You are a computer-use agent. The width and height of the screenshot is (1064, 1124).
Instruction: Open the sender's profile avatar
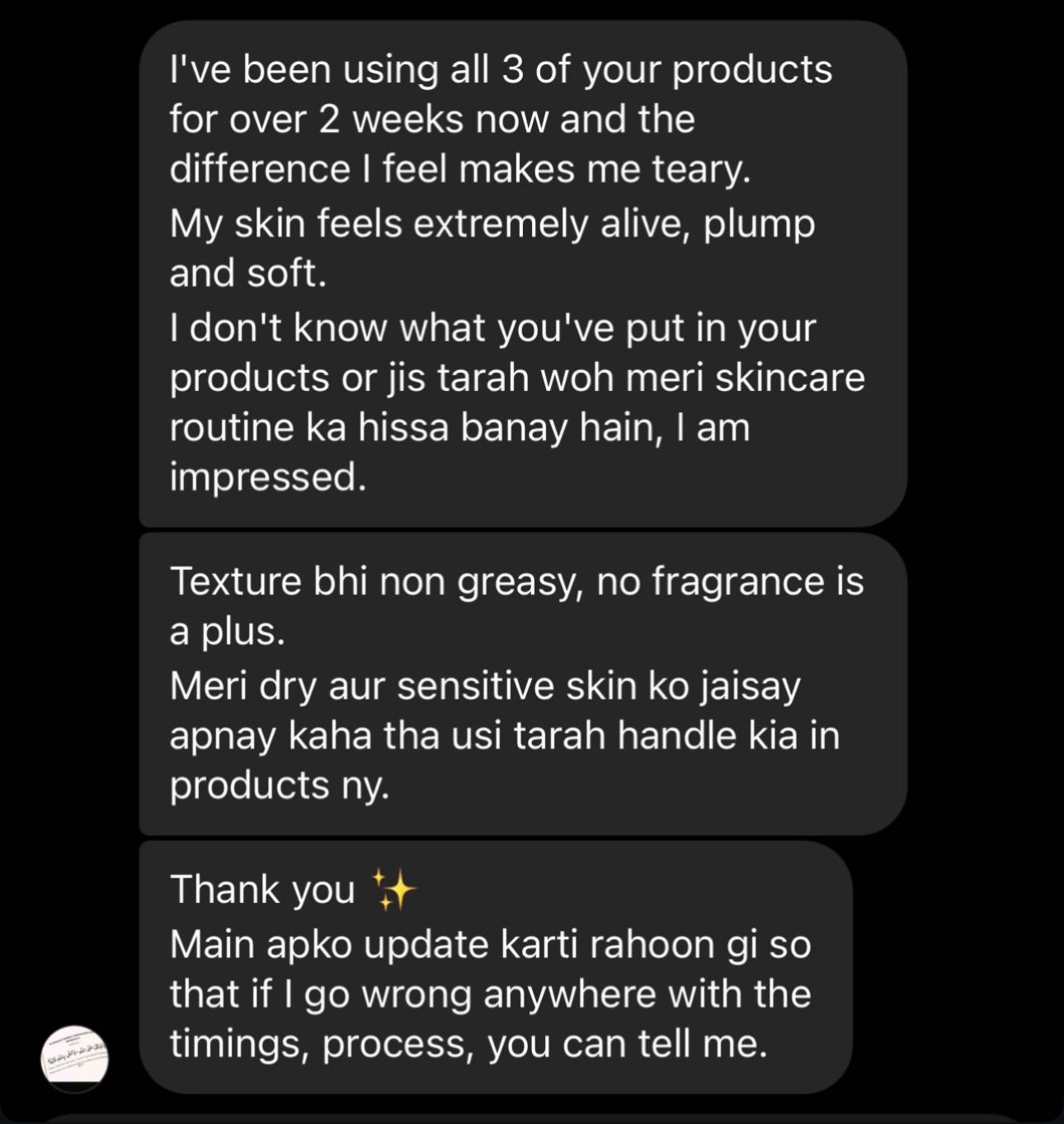point(75,1059)
